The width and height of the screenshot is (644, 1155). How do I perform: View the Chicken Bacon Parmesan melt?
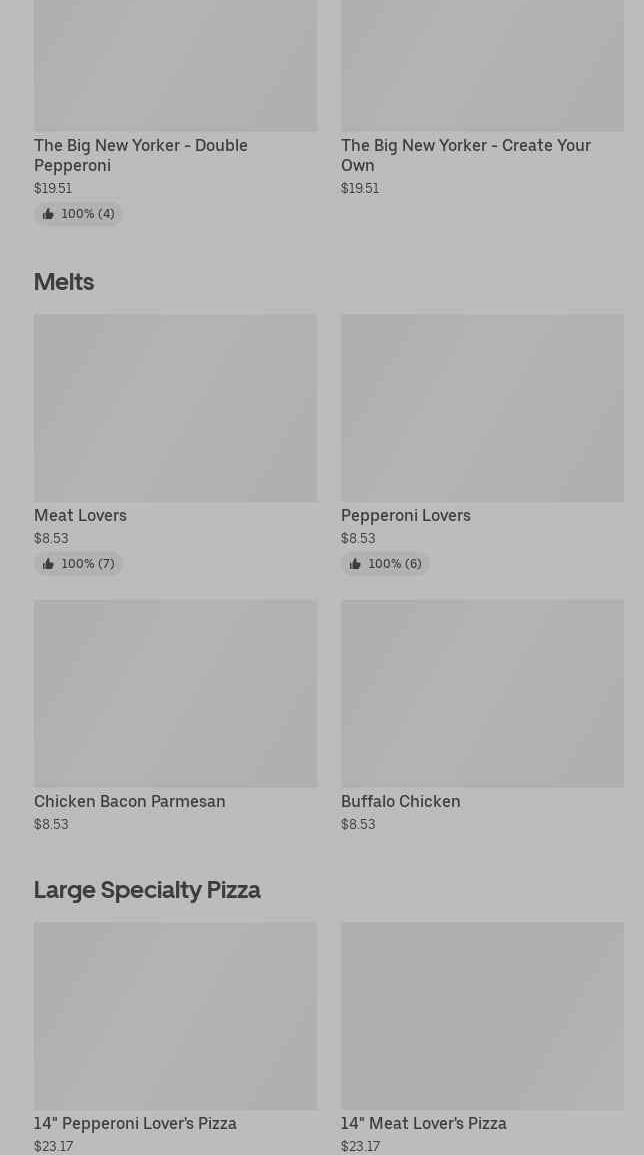[x=175, y=693]
